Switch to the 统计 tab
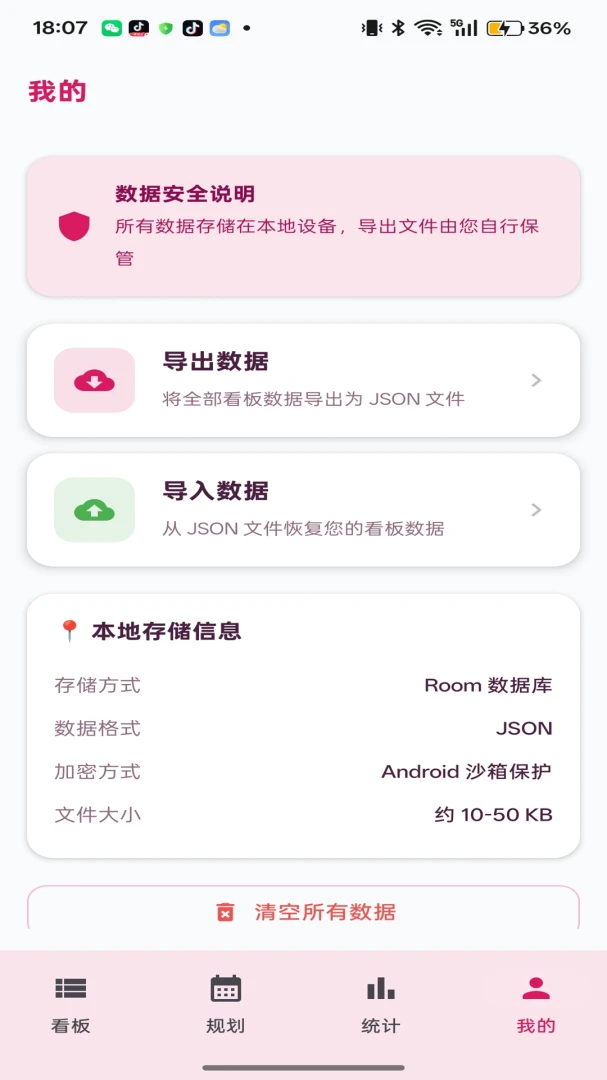607x1080 pixels. point(380,1004)
